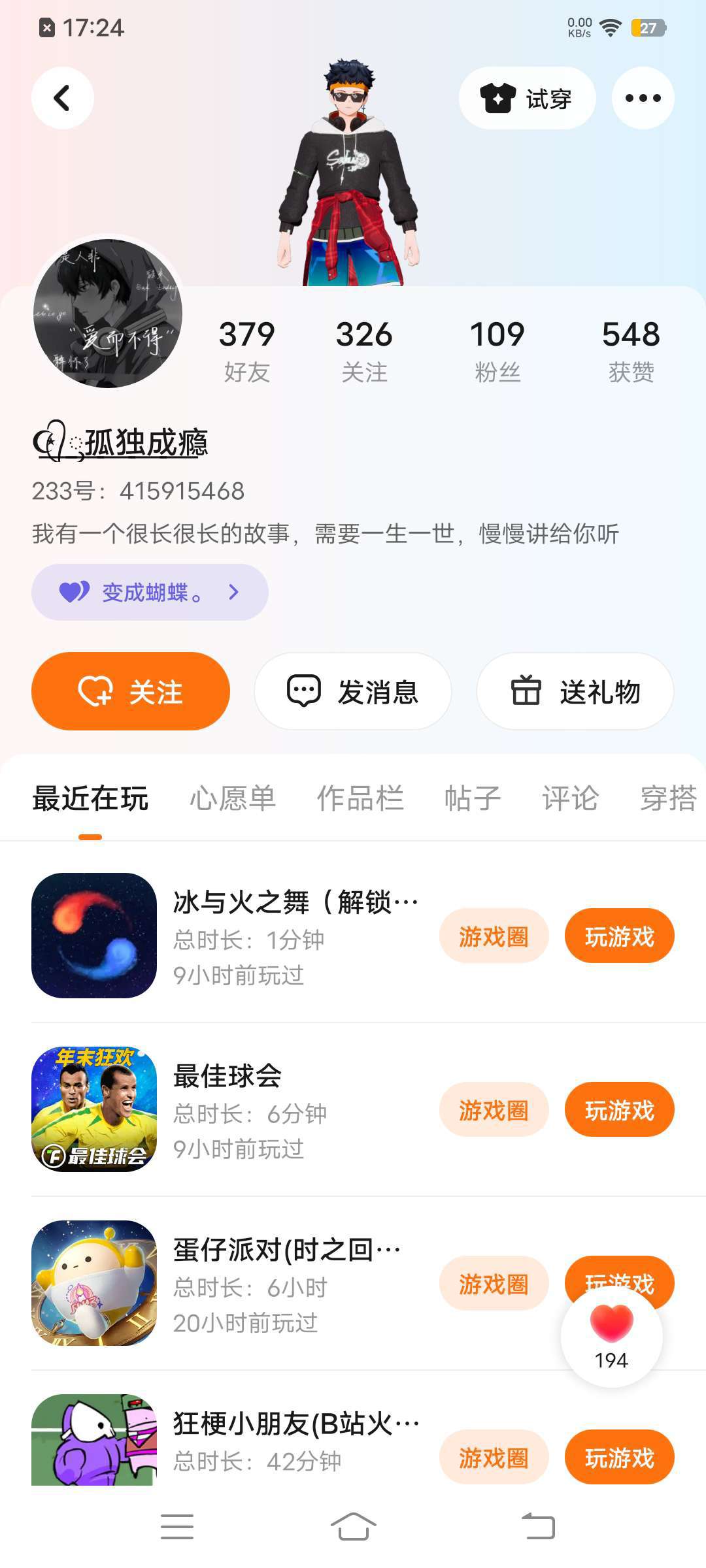Viewport: 706px width, 1568px height.
Task: Tap 发消息 to send a message
Action: (x=353, y=691)
